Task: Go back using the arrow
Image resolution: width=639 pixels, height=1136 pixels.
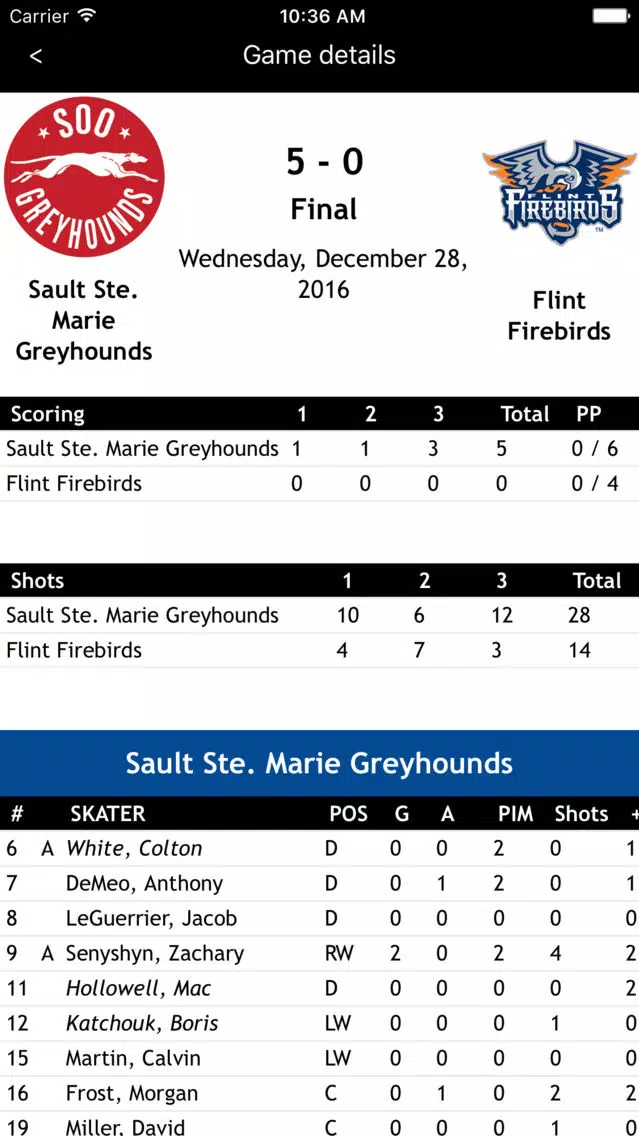Action: tap(36, 56)
